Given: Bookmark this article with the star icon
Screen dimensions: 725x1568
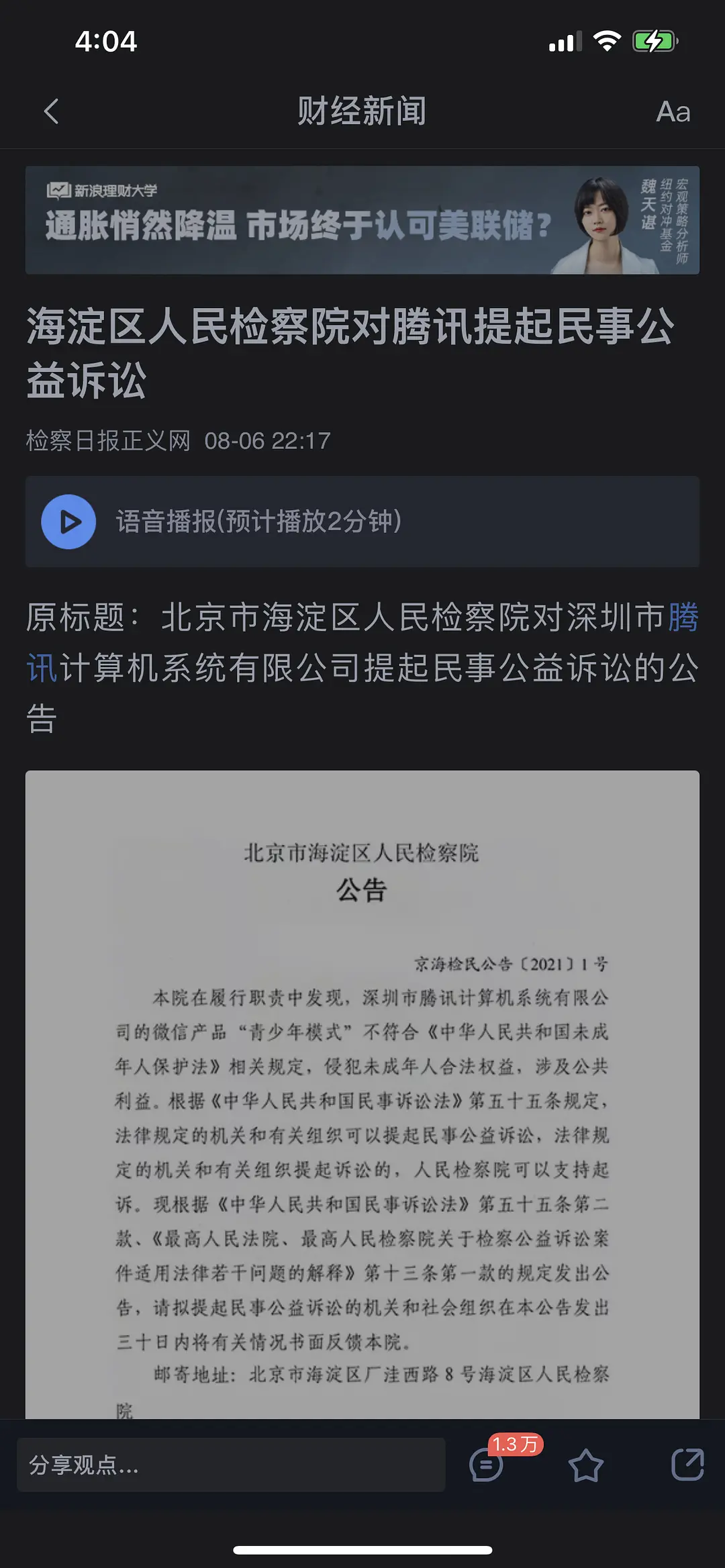Looking at the screenshot, I should [586, 1465].
